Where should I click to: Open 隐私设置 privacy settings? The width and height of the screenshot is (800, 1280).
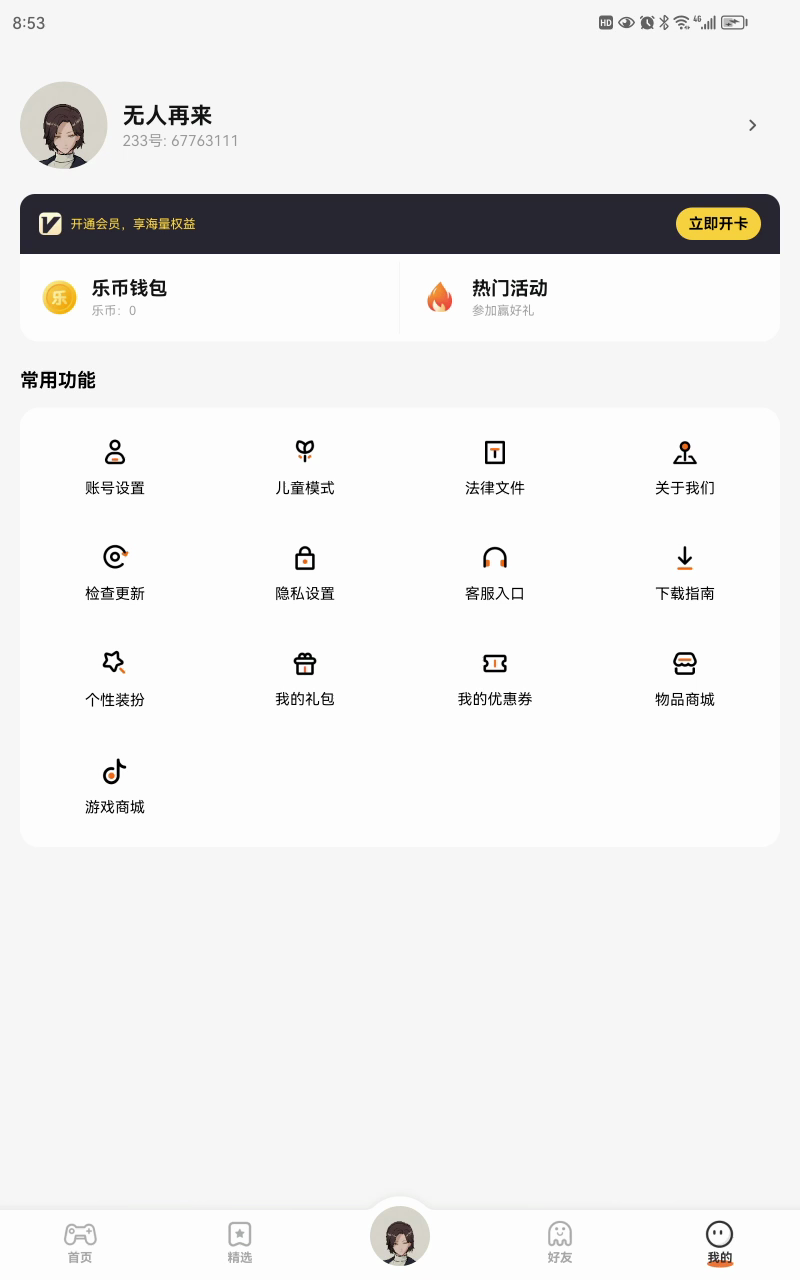click(x=305, y=573)
